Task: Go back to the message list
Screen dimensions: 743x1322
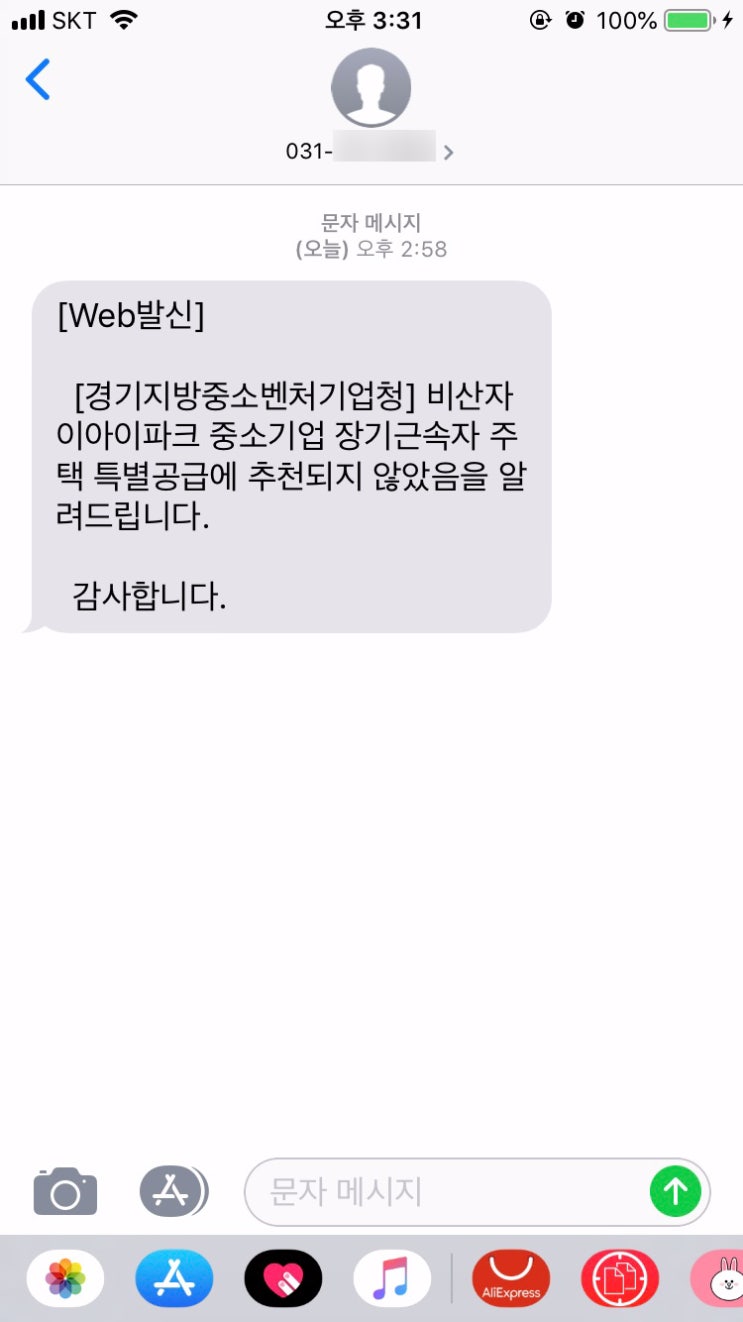Action: point(38,80)
